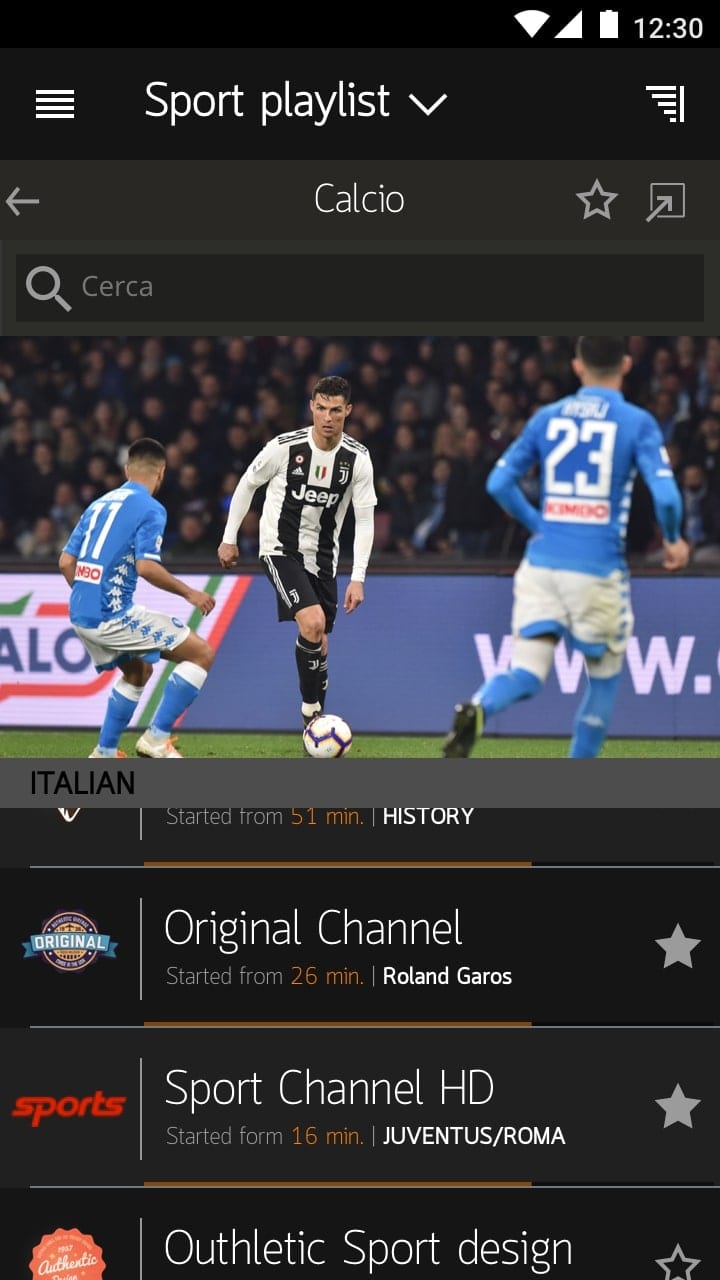Open Original Channel
720x1280 pixels.
[x=360, y=948]
